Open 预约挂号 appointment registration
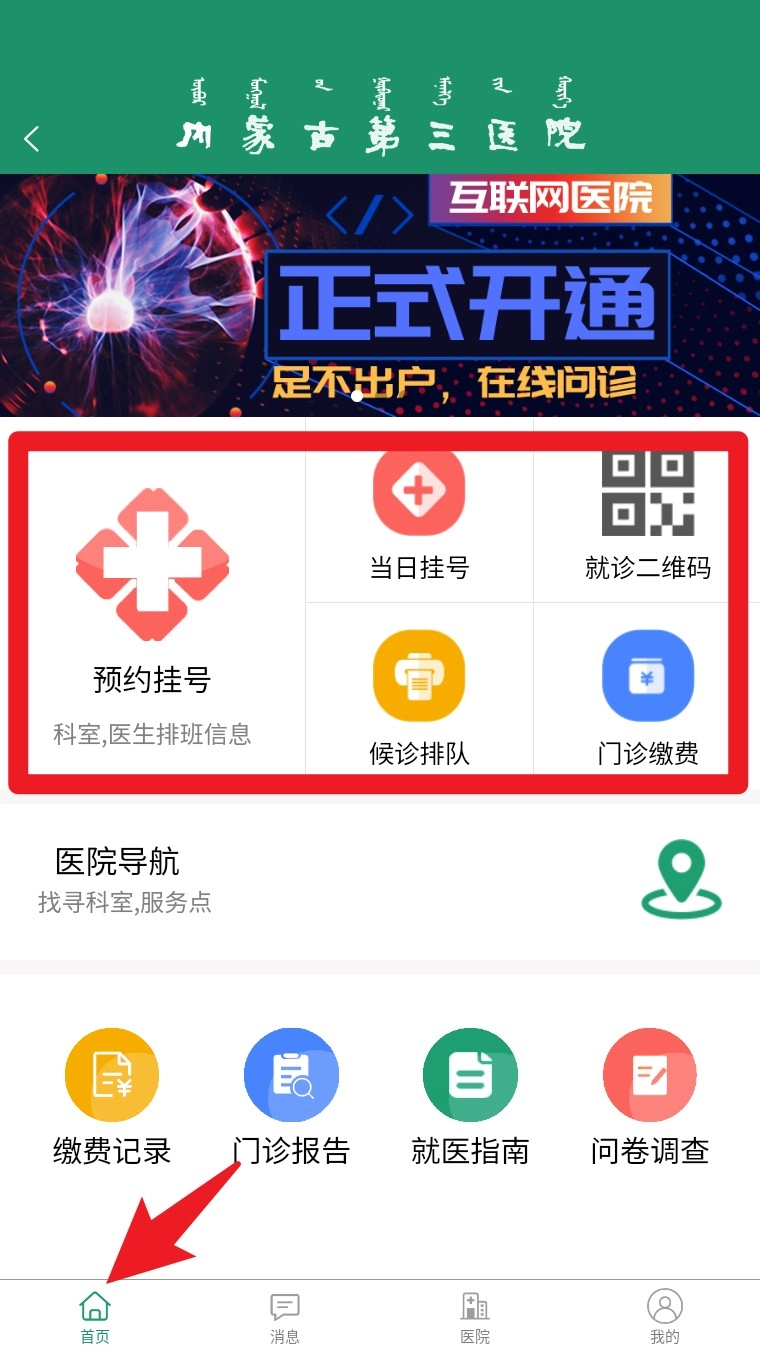The image size is (760, 1355). click(x=153, y=610)
